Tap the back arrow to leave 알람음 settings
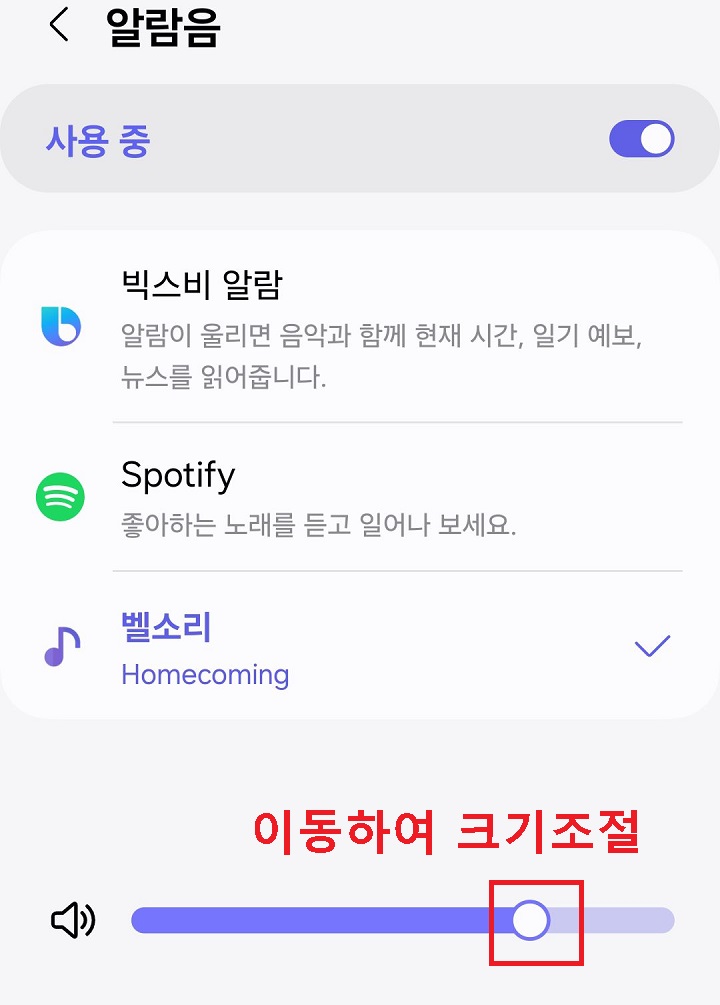 tap(58, 27)
